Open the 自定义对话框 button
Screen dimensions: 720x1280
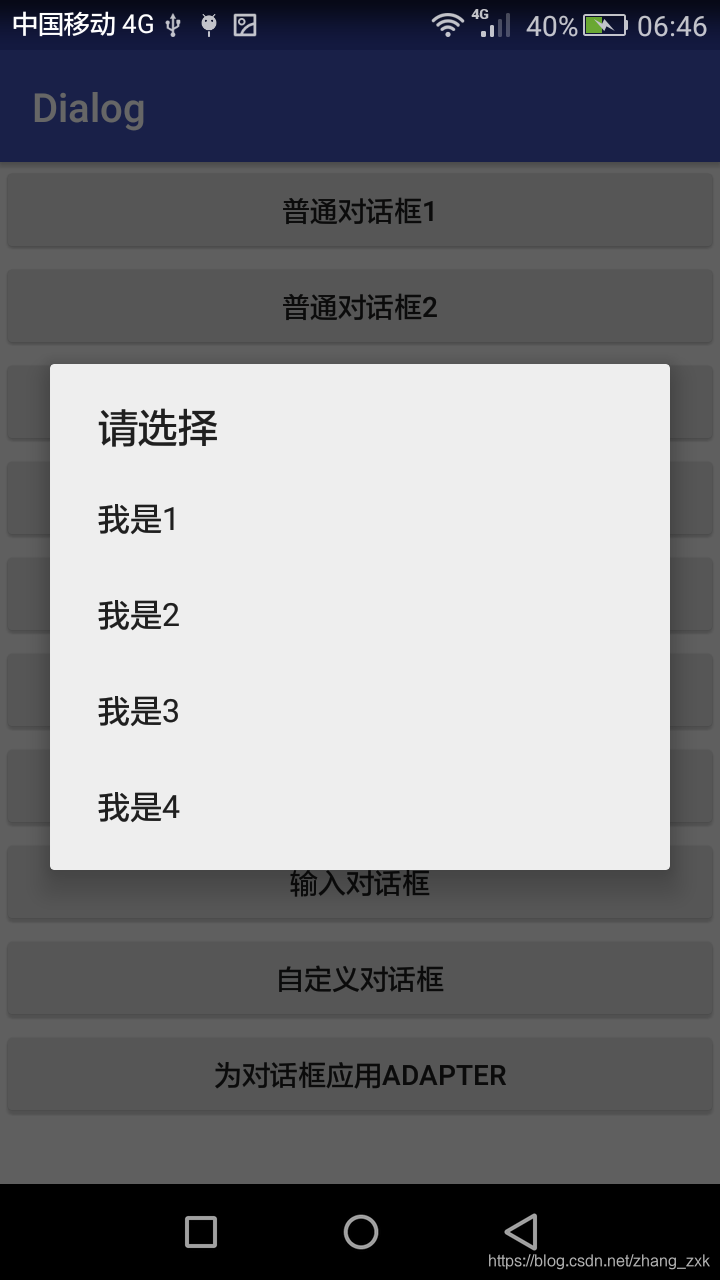pyautogui.click(x=360, y=979)
